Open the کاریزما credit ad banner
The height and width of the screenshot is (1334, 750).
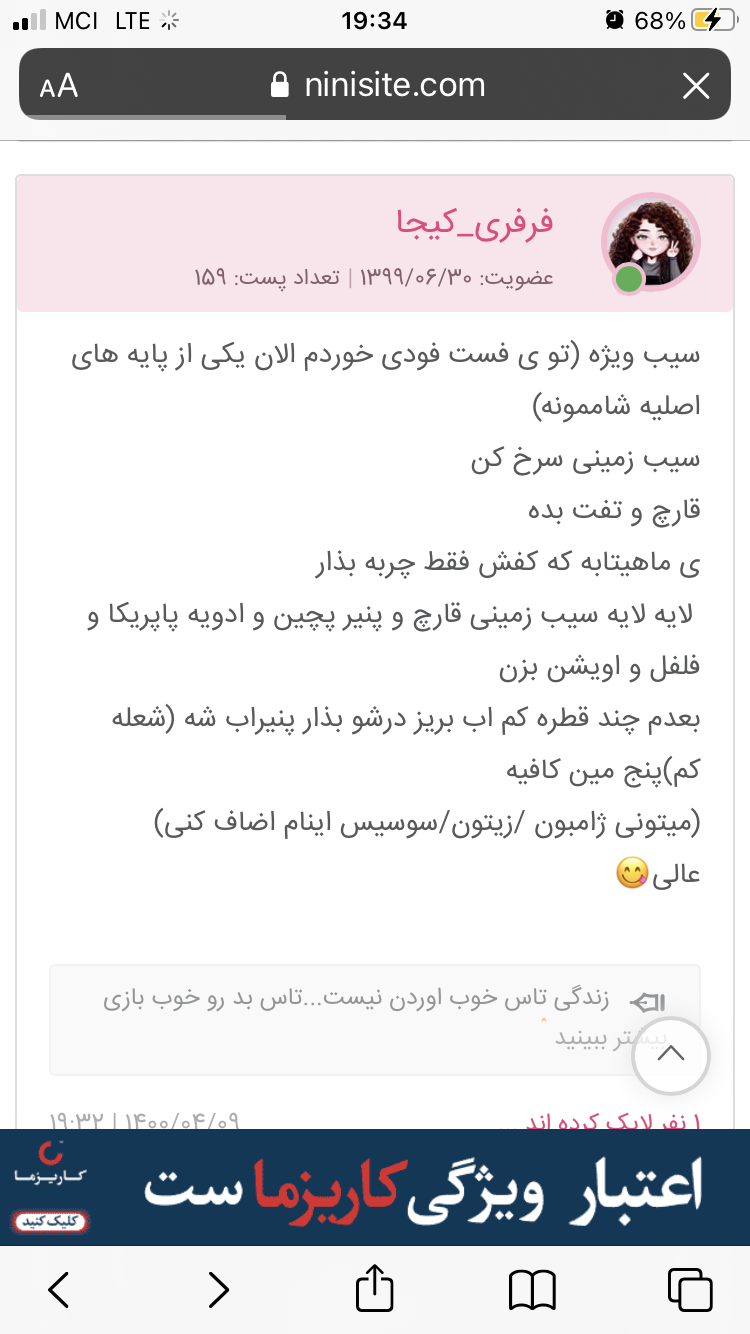click(x=375, y=1188)
